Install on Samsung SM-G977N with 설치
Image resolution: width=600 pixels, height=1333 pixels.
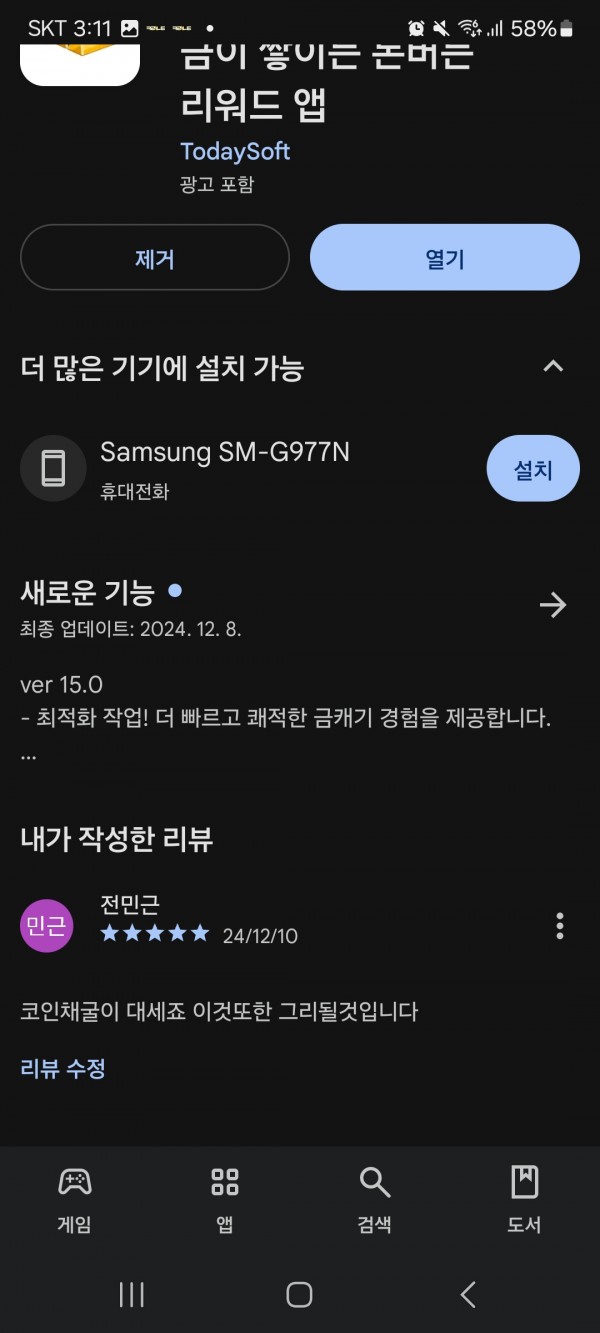coord(533,468)
